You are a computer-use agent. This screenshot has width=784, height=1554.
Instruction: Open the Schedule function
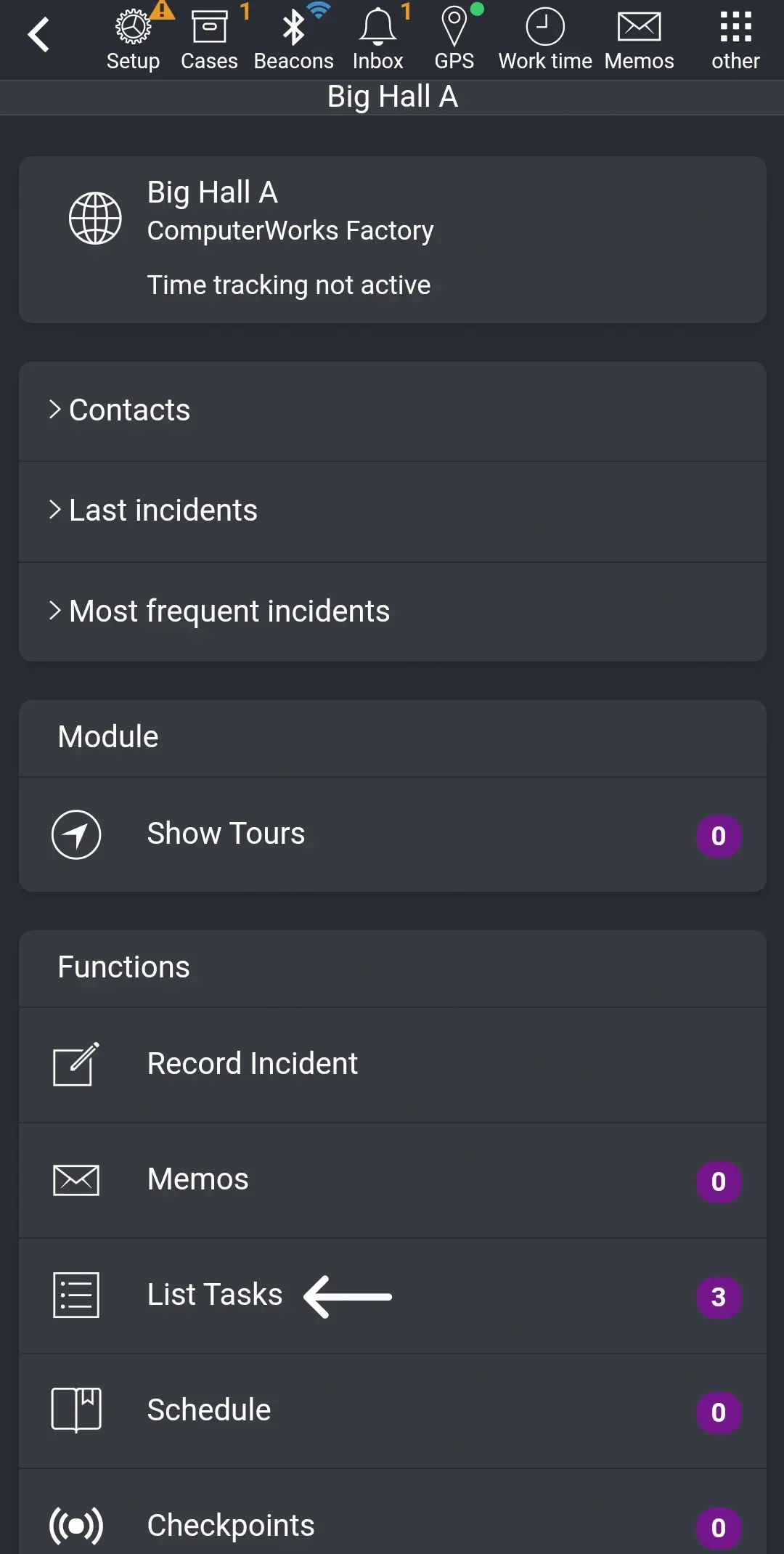207,1409
